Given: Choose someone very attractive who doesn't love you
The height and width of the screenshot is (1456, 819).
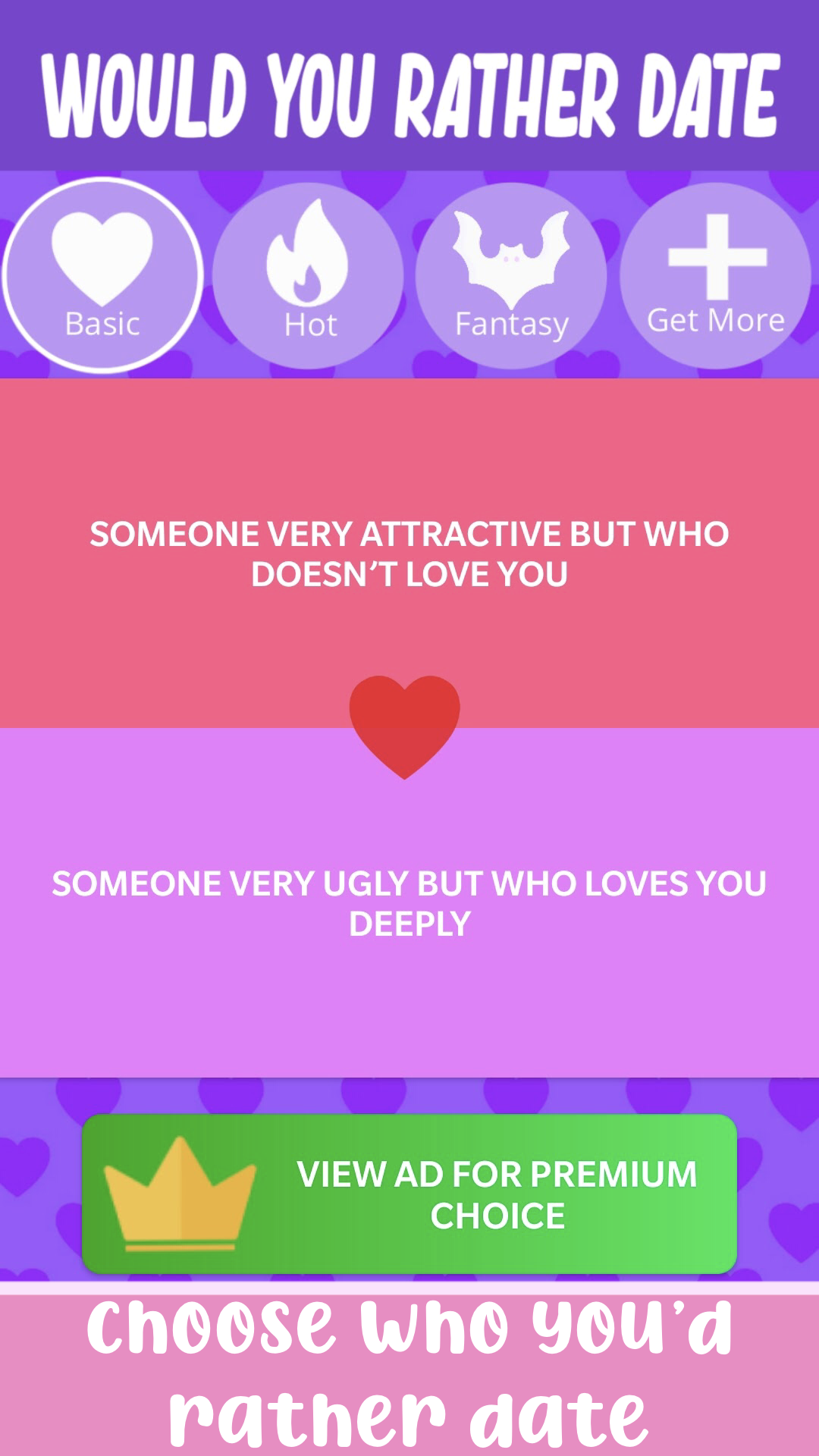Looking at the screenshot, I should click(x=409, y=554).
